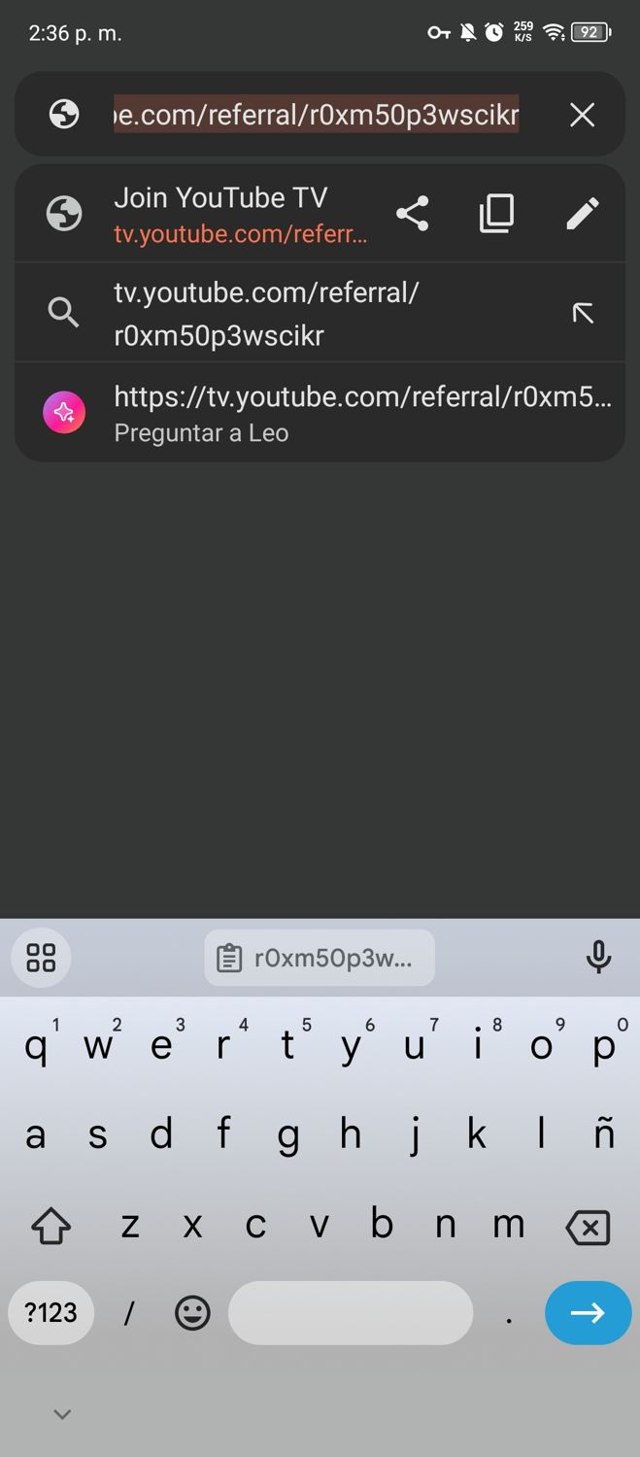Copy the Join YouTube TV link

(x=497, y=213)
